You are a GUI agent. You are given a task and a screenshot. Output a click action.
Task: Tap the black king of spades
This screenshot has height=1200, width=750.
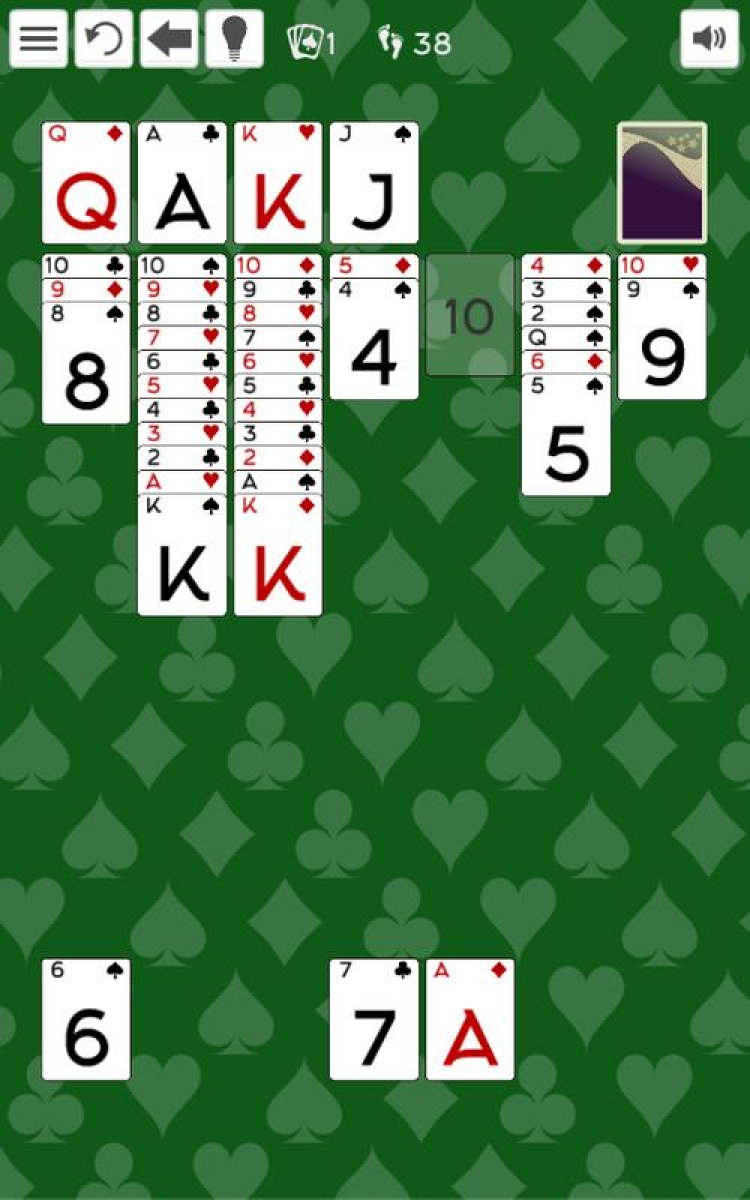tap(182, 560)
